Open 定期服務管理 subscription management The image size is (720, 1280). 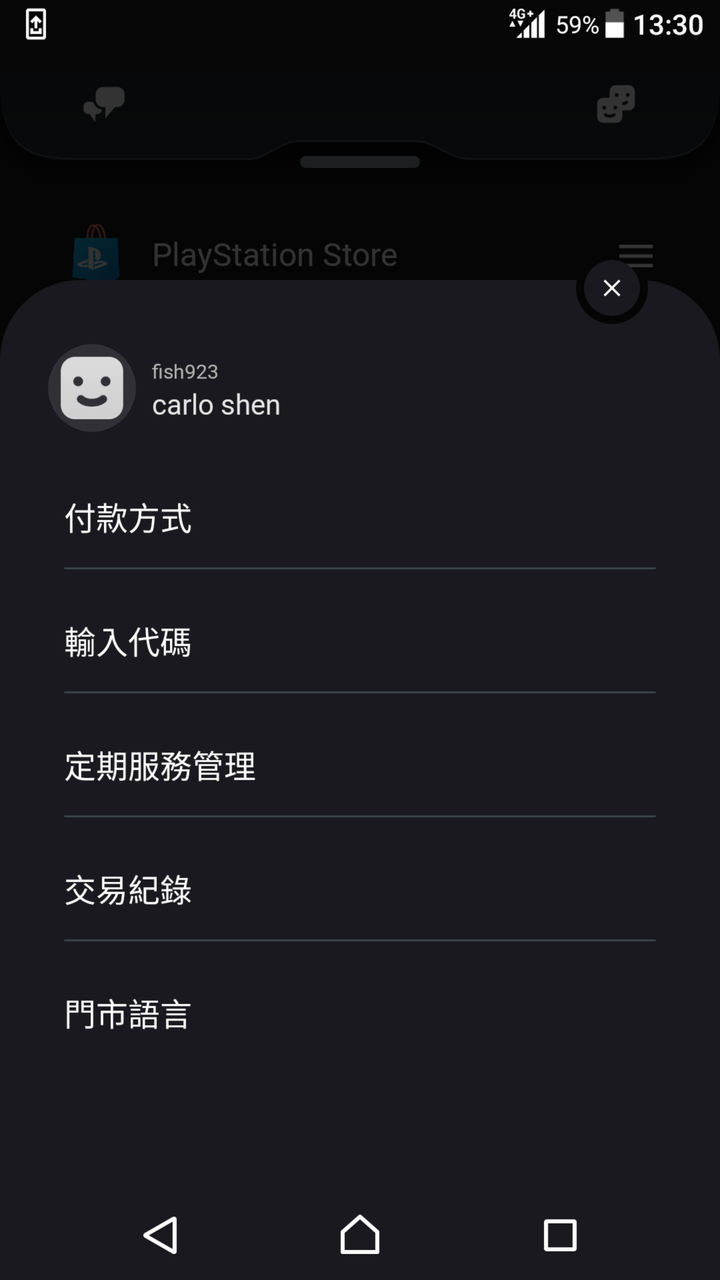[x=360, y=767]
